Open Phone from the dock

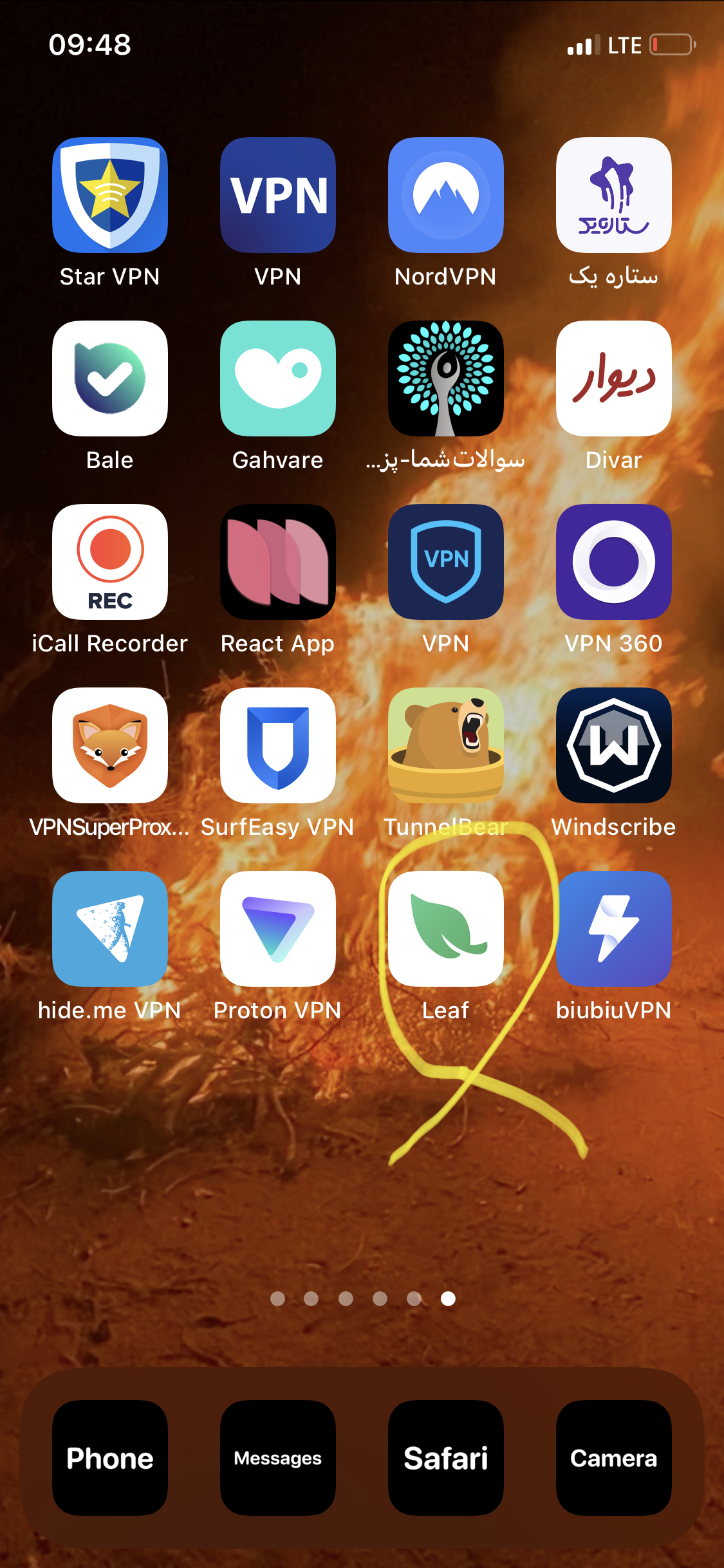click(110, 1458)
